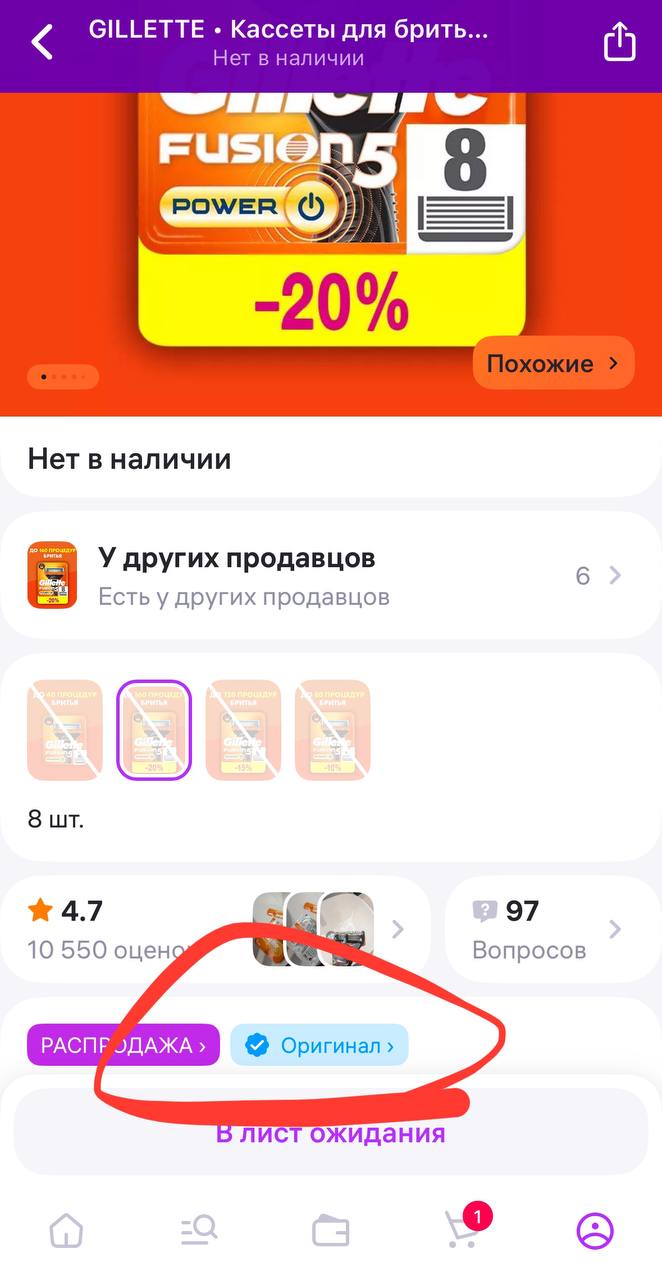662x1280 pixels.
Task: Share this Gillette product
Action: pos(620,42)
